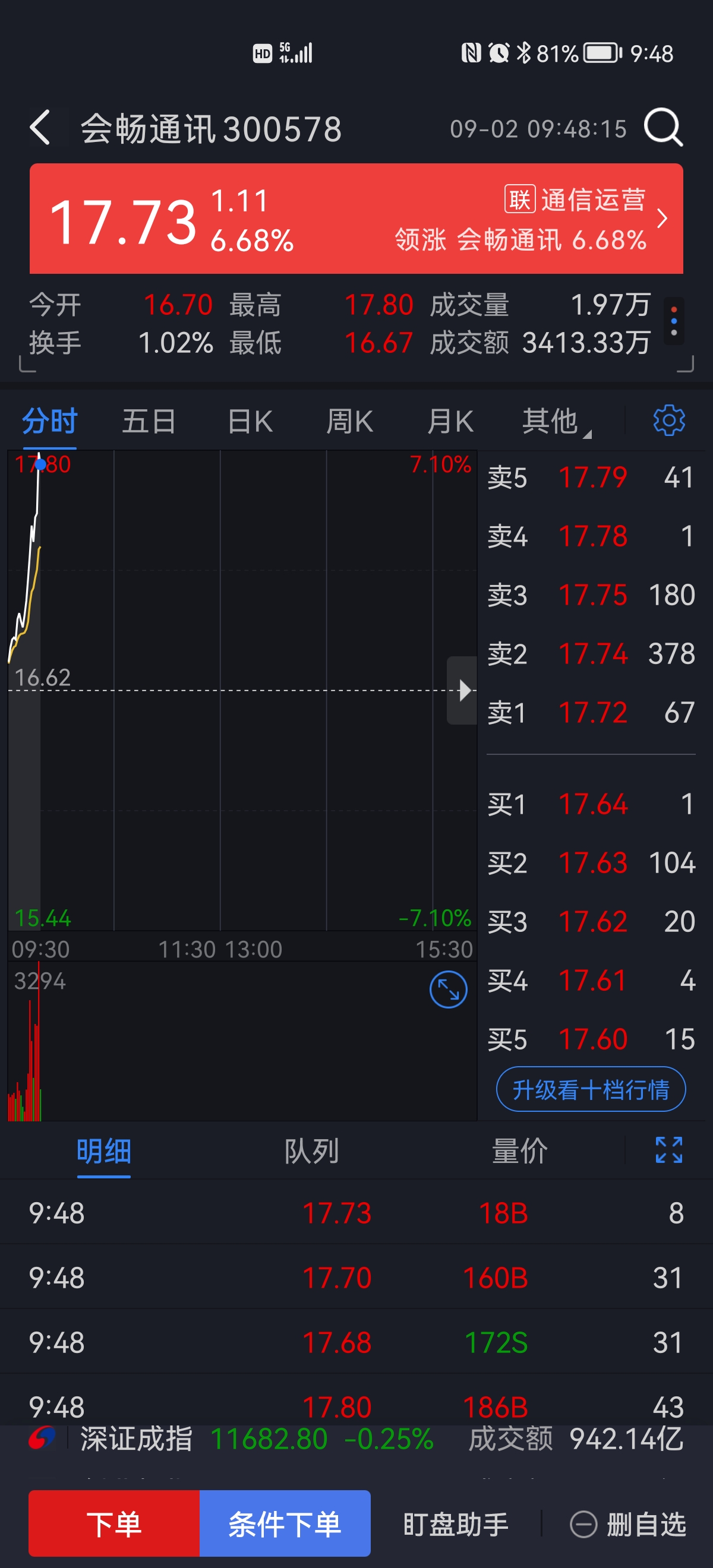Screen dimensions: 713x1568
Task: Expand the trade details panel to full screen
Action: 668,1150
